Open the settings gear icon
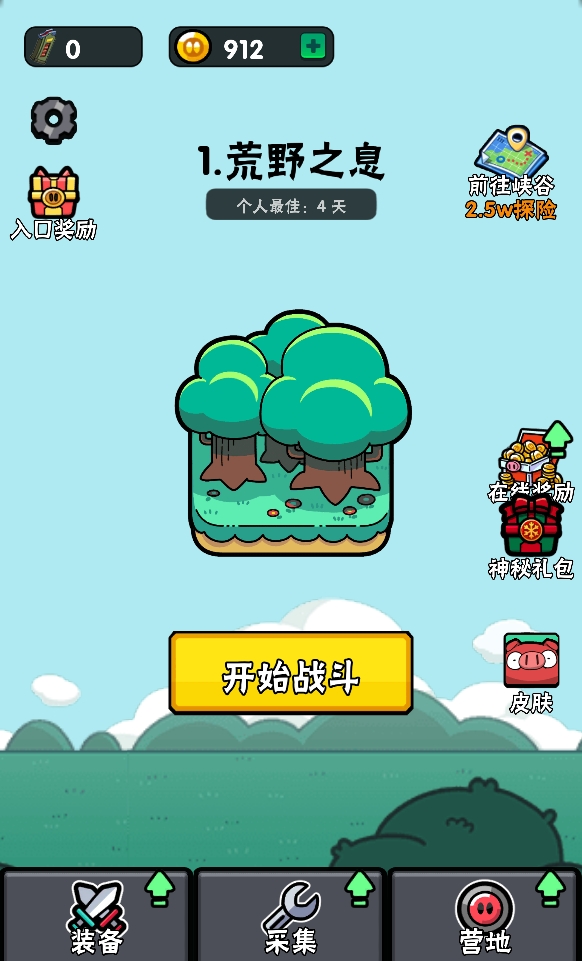 (54, 120)
